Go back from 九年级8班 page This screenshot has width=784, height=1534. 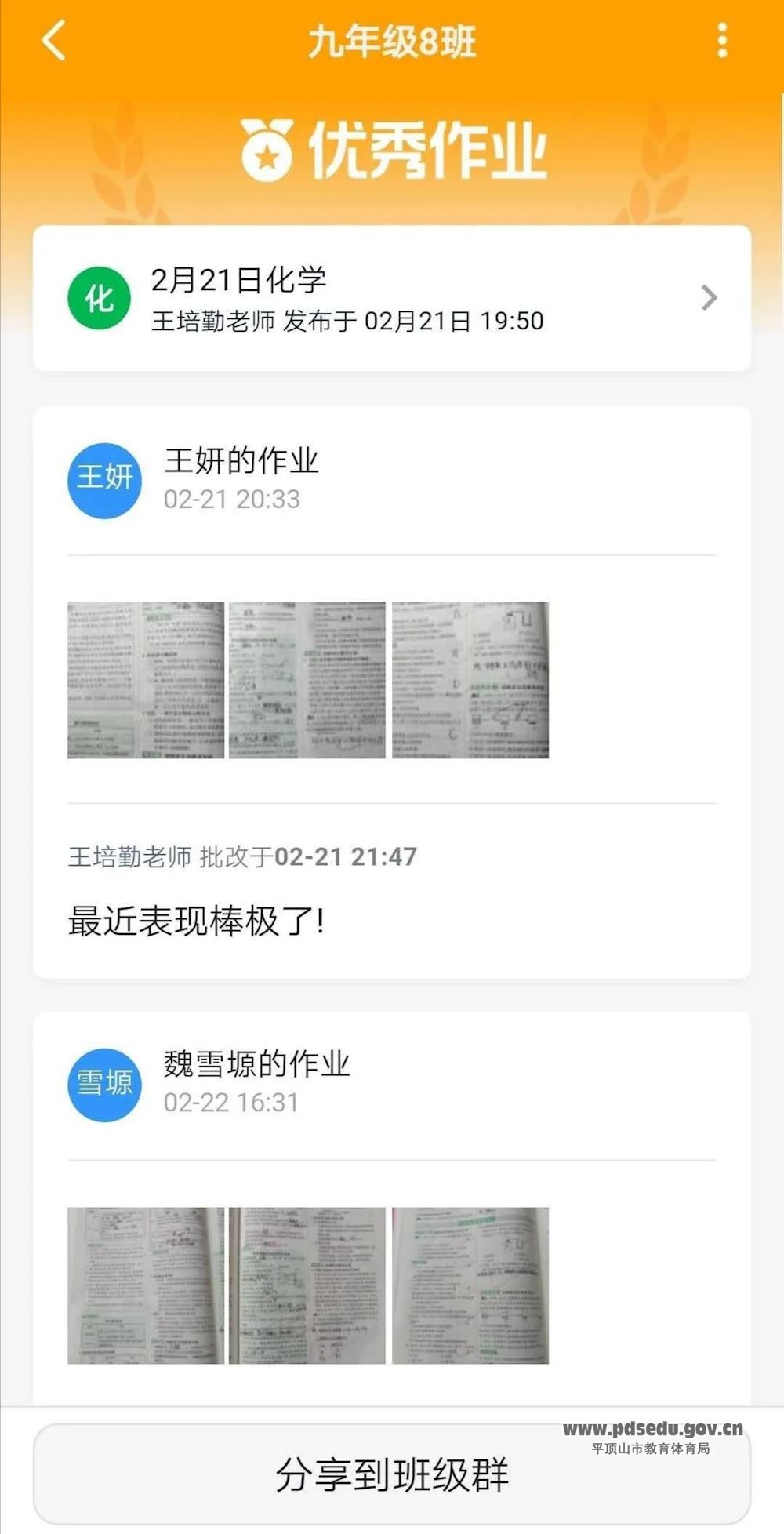pyautogui.click(x=53, y=41)
